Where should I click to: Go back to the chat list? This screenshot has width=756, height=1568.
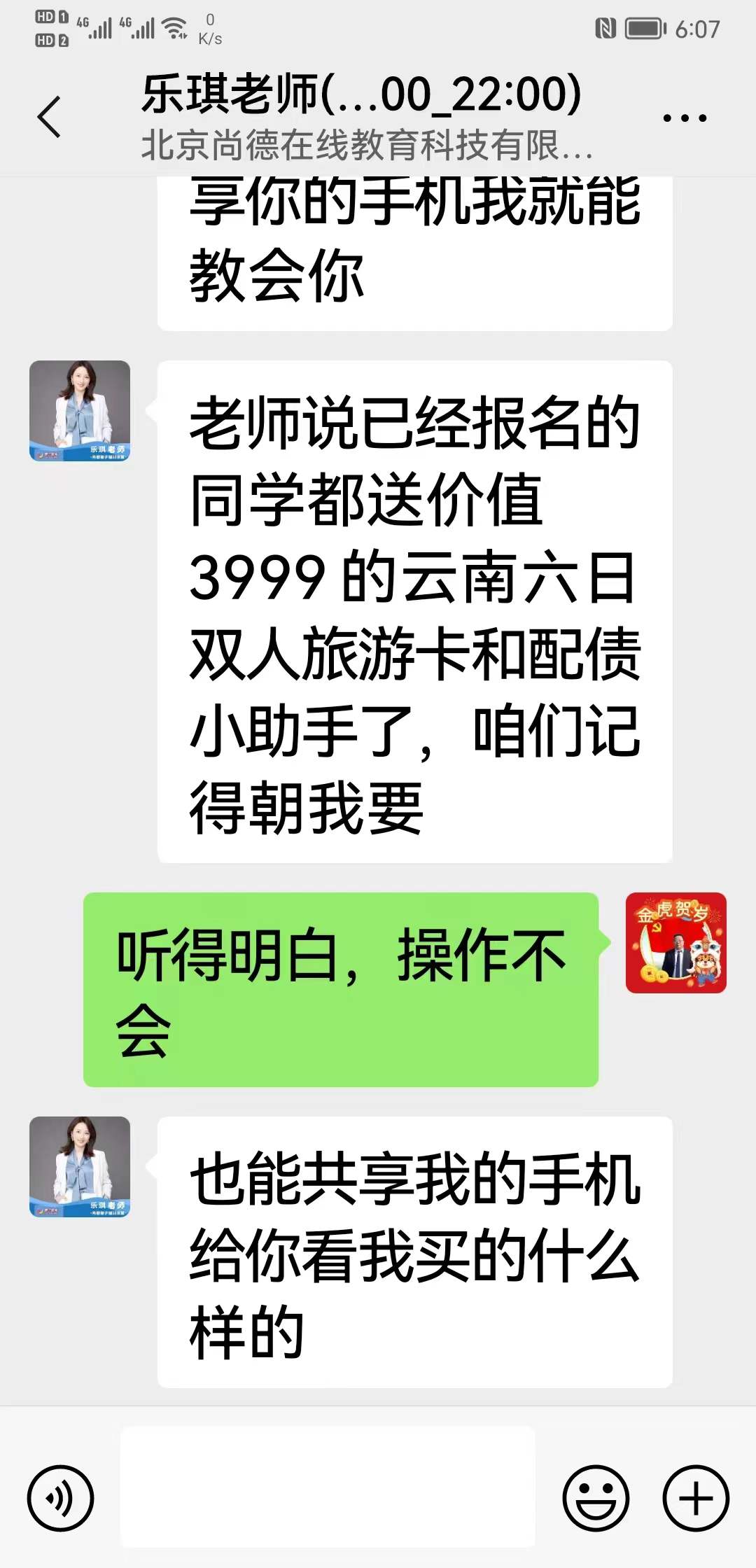pyautogui.click(x=49, y=117)
